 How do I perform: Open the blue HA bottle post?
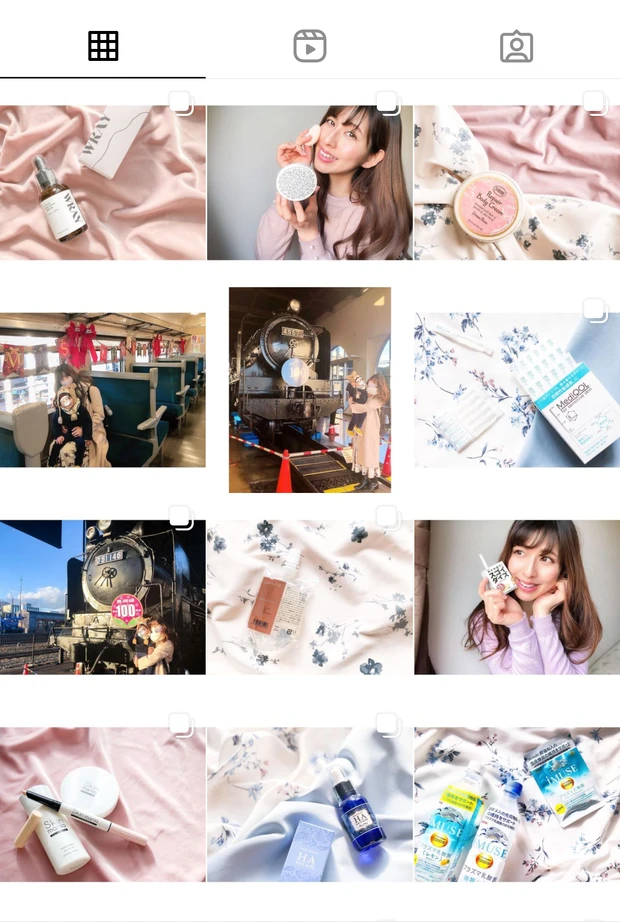coord(310,804)
